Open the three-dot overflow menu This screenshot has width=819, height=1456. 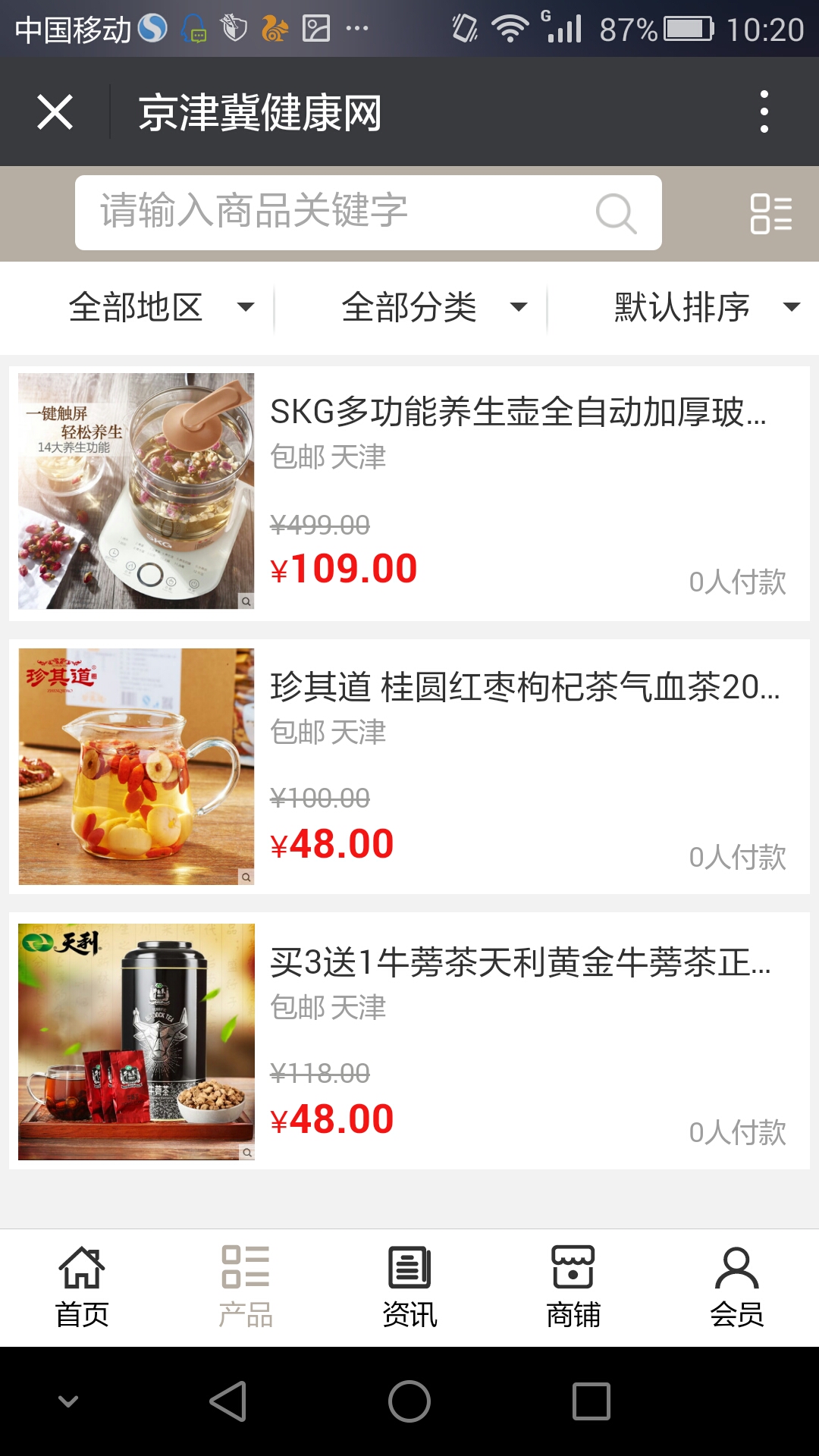[x=764, y=112]
